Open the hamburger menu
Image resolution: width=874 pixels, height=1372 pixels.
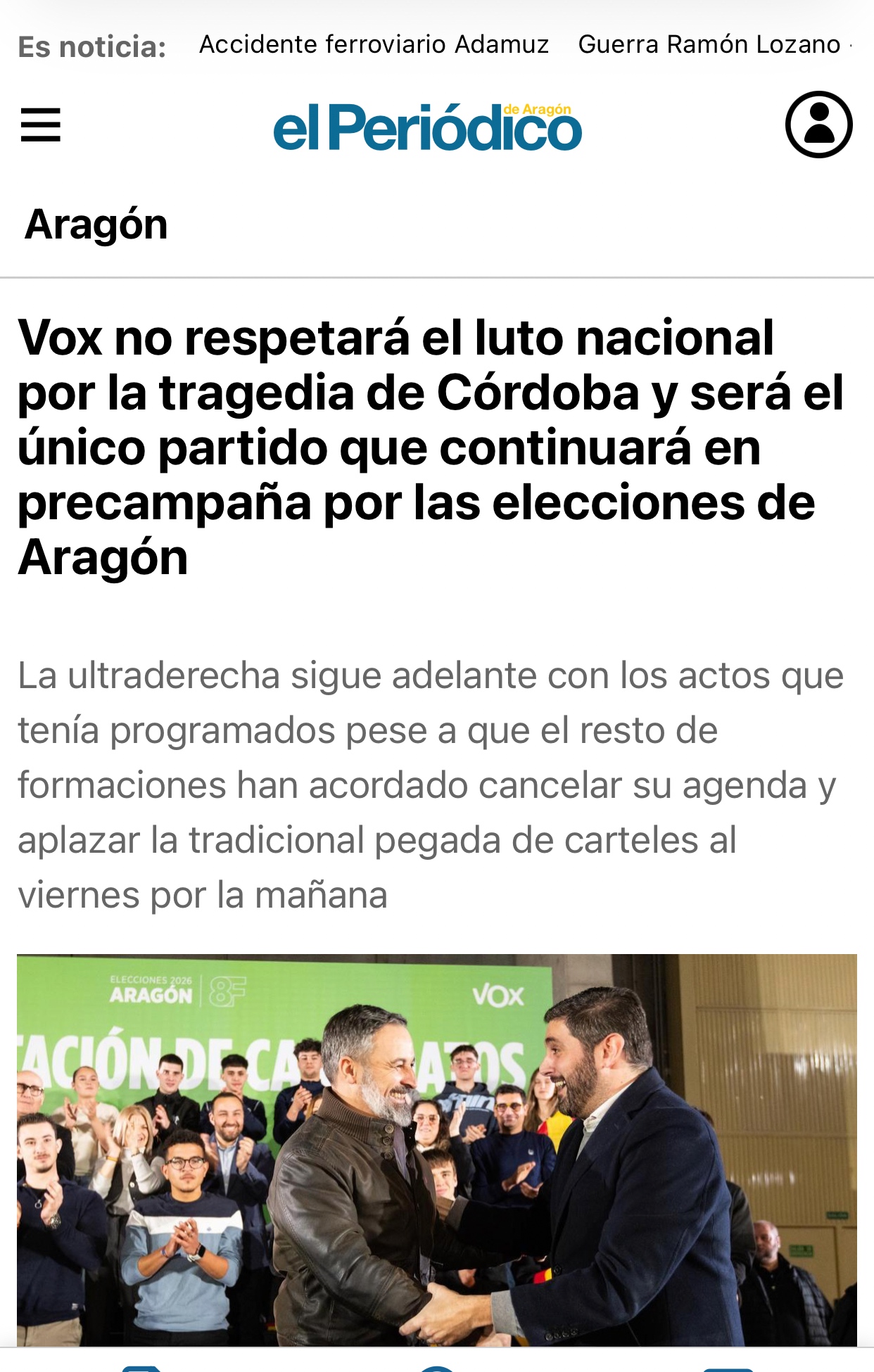point(41,125)
